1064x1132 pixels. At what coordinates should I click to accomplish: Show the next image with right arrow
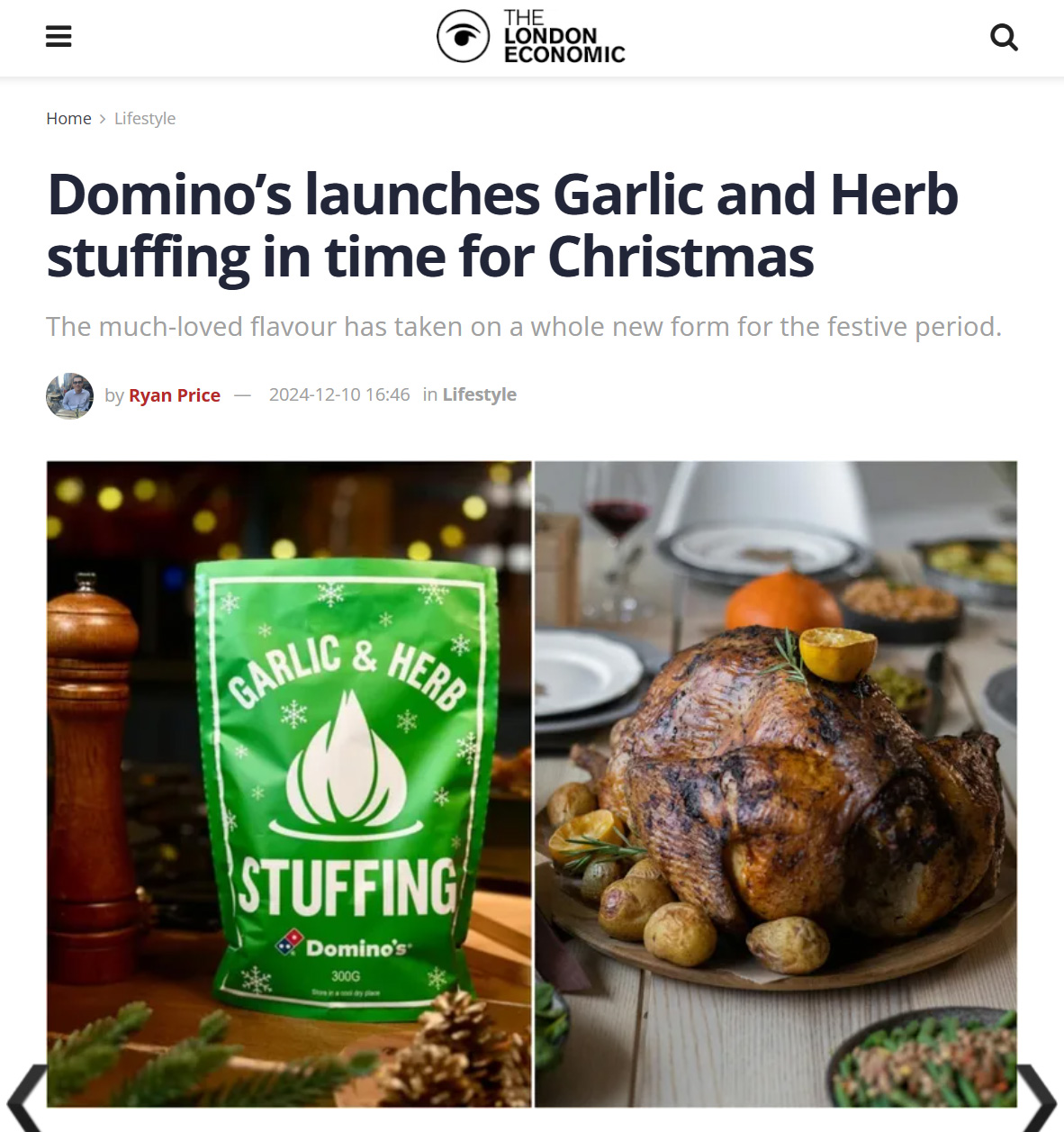pyautogui.click(x=1039, y=1100)
